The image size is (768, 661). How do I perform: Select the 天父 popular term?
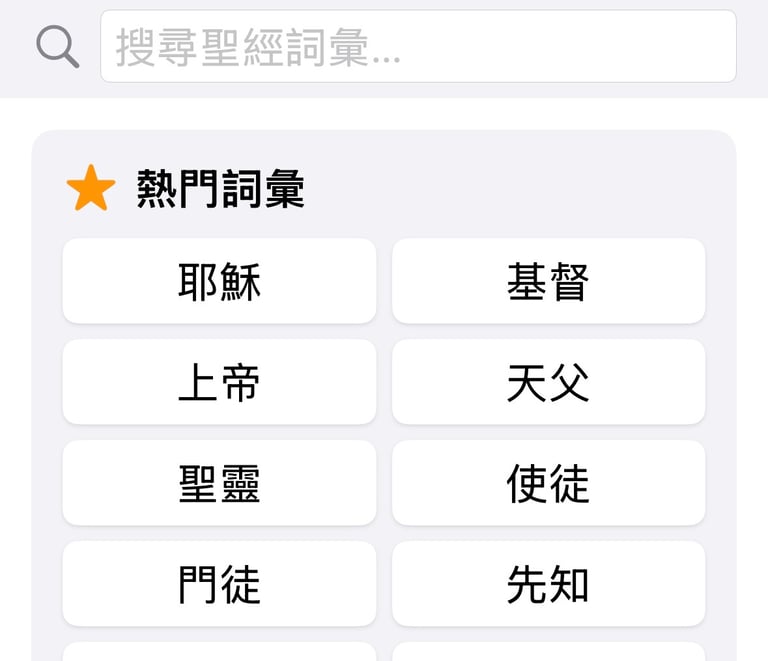[x=548, y=382]
